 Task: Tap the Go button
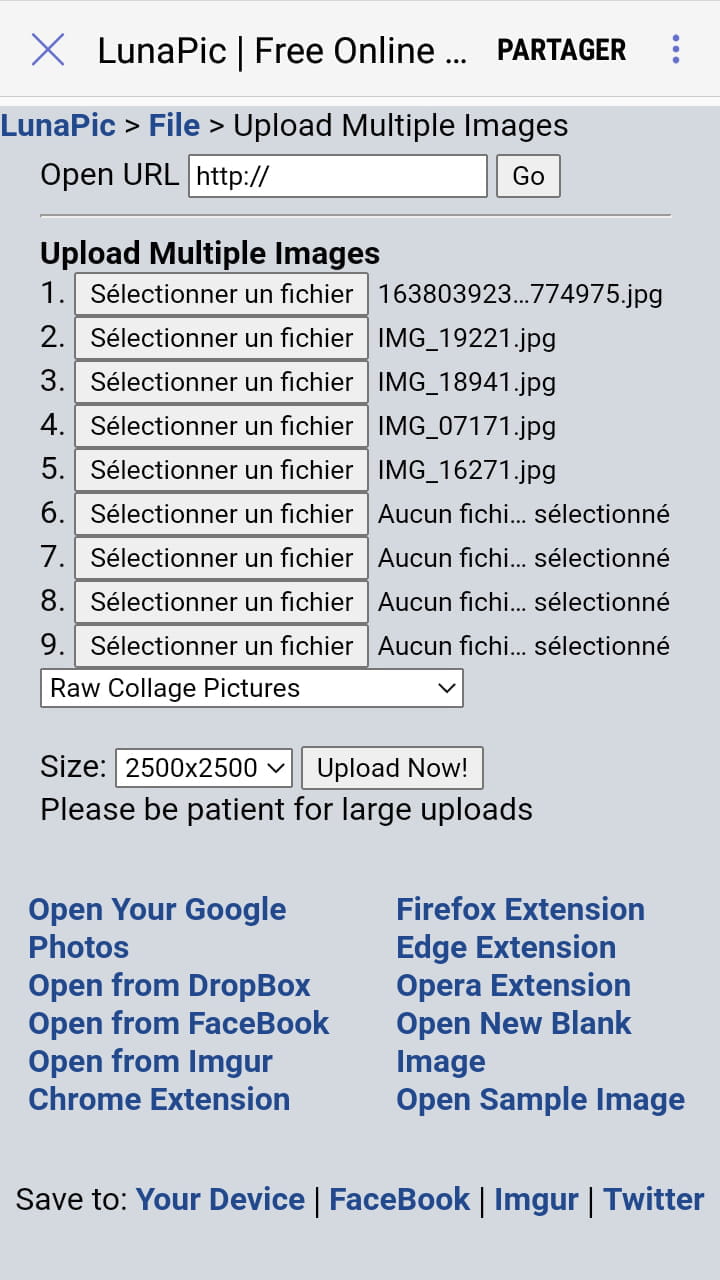pos(528,176)
